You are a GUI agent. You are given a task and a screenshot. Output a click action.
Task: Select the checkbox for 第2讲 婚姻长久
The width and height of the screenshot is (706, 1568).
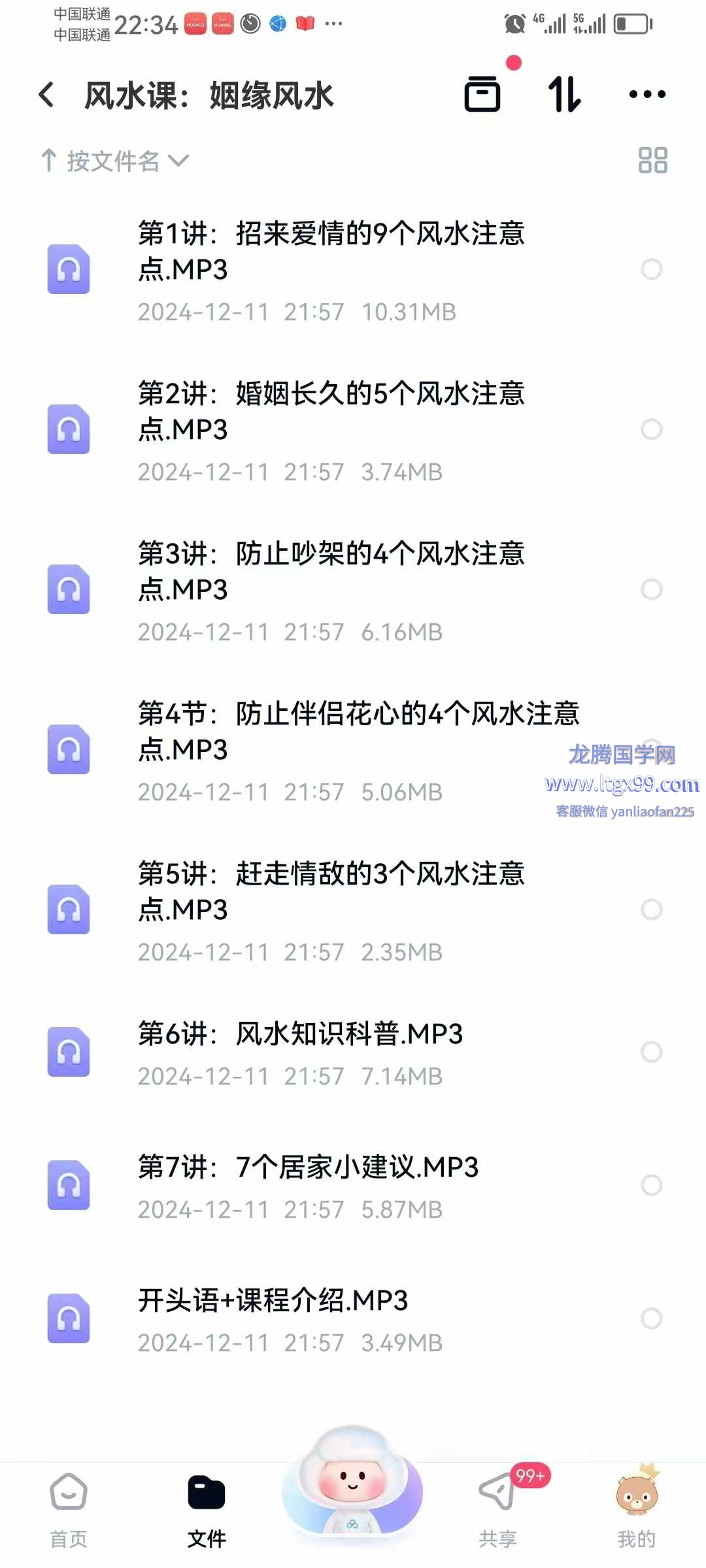[x=652, y=429]
